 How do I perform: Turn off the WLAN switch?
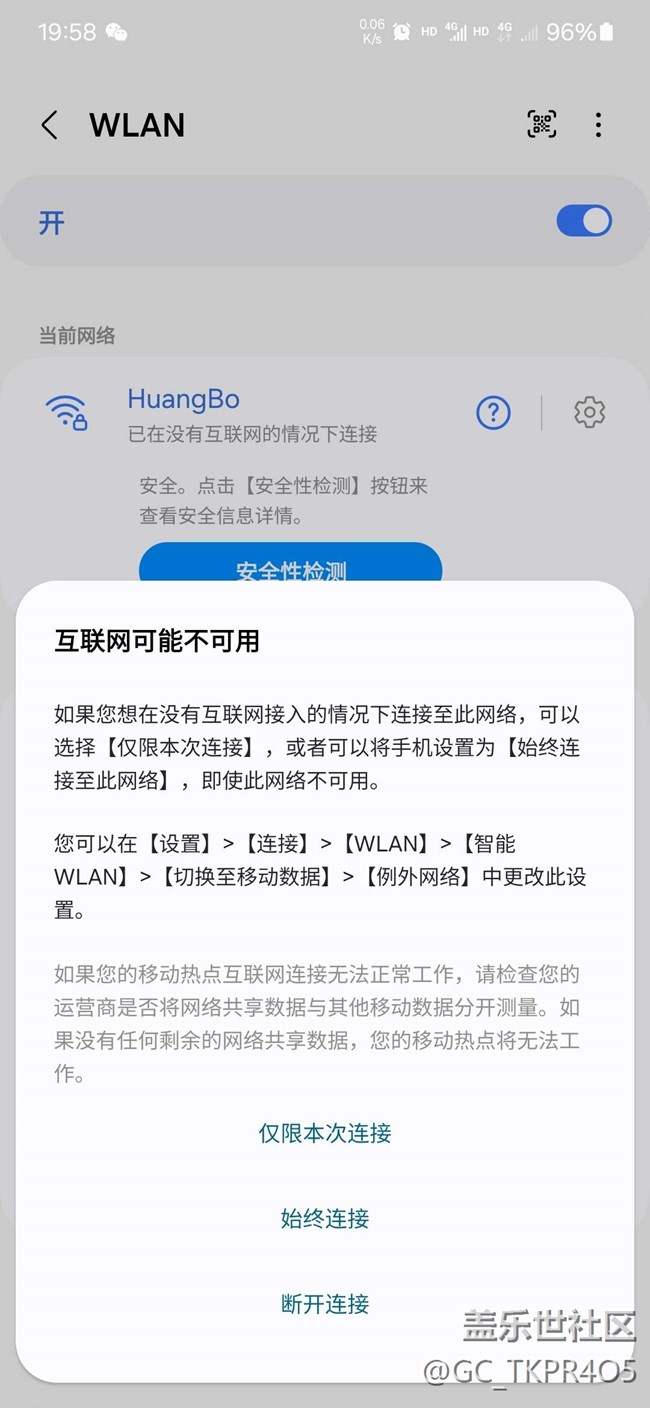[584, 221]
